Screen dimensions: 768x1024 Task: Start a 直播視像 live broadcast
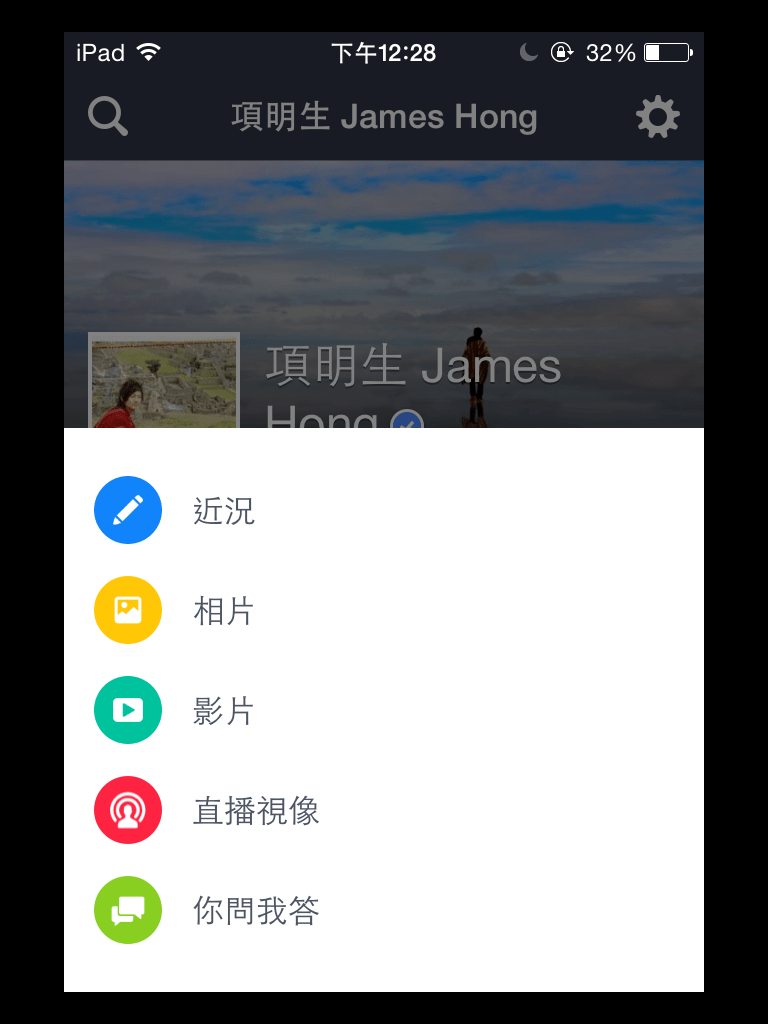coord(383,810)
